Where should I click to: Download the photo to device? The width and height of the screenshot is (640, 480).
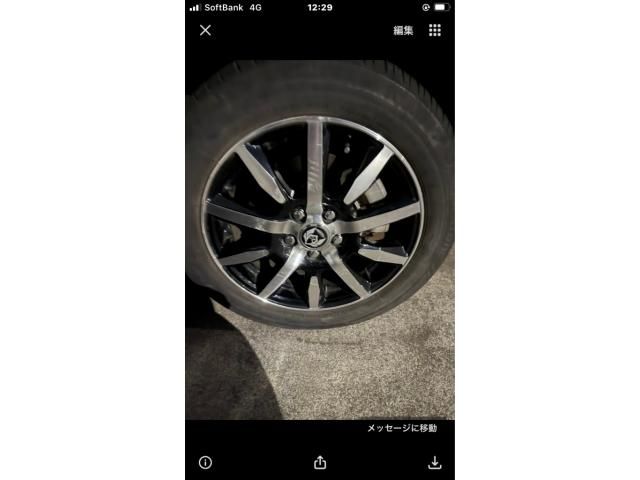click(x=434, y=462)
